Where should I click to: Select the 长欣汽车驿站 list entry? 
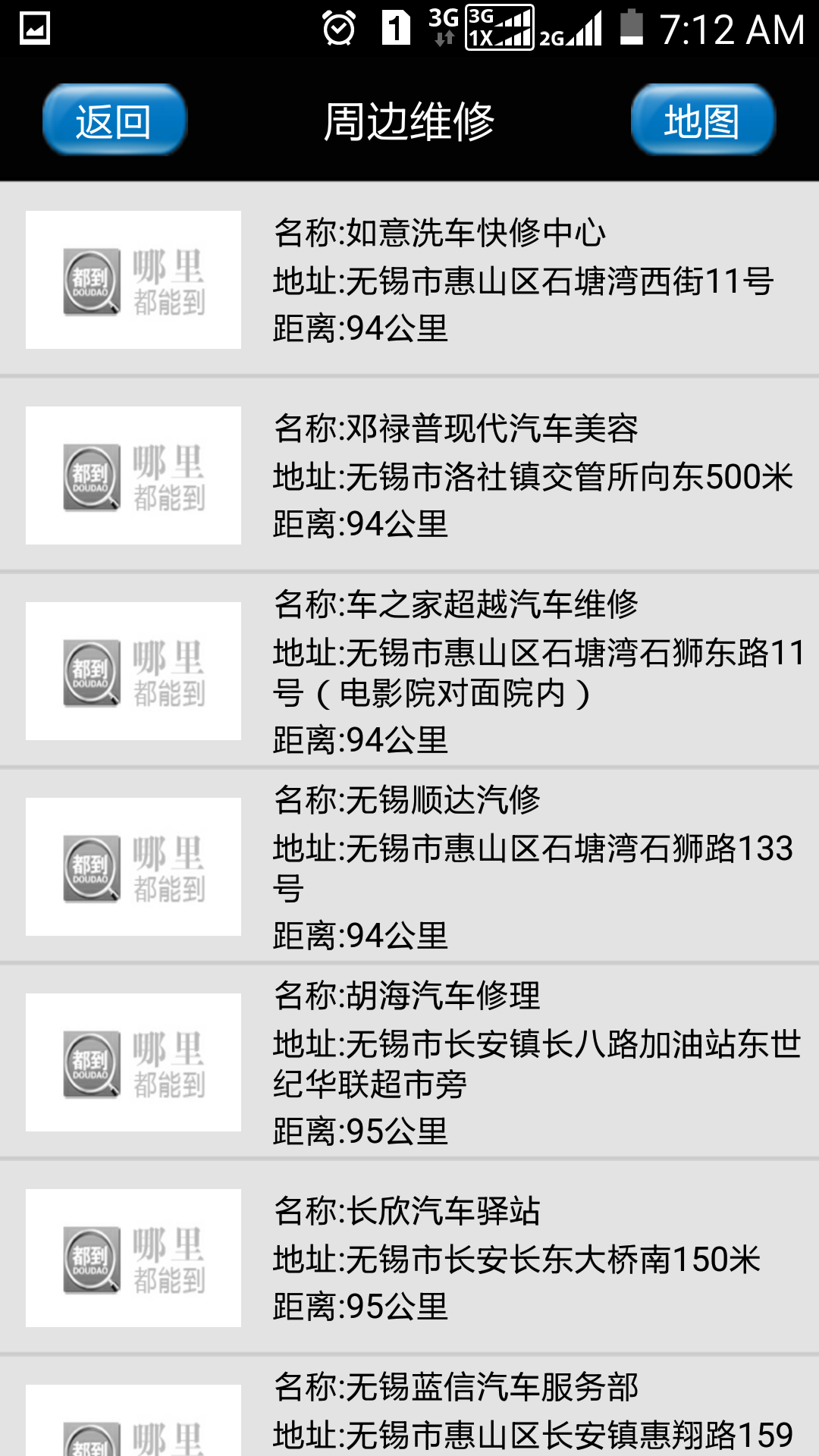coord(409,1255)
